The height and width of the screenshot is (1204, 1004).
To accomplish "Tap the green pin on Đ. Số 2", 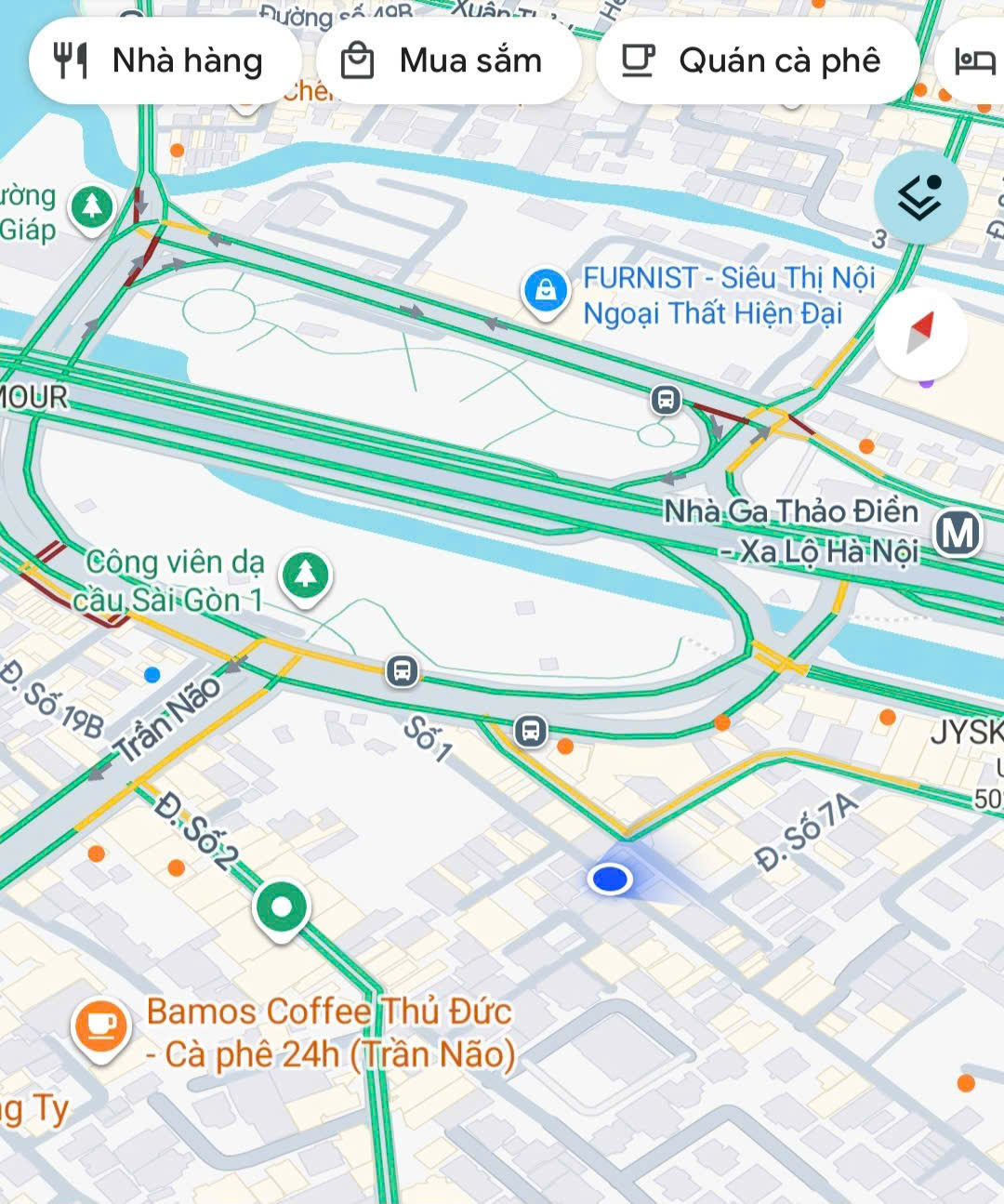I will coord(281,908).
